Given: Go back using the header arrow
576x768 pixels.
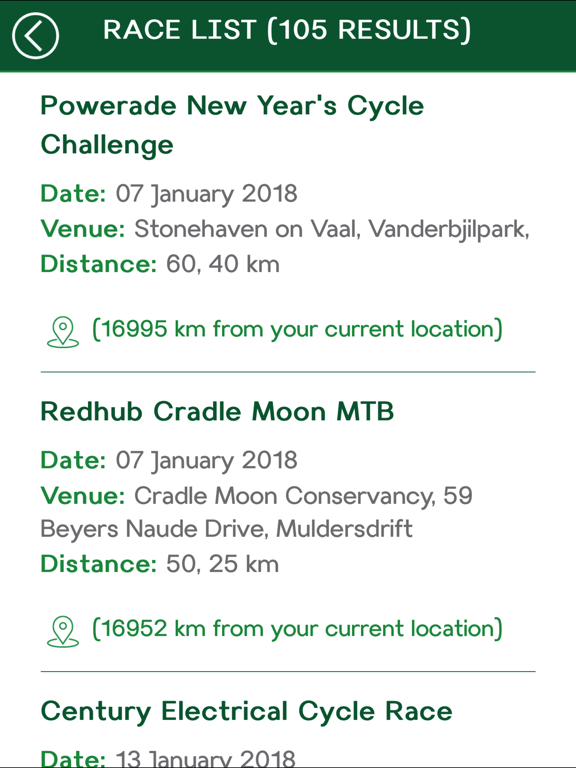Looking at the screenshot, I should [x=35, y=36].
